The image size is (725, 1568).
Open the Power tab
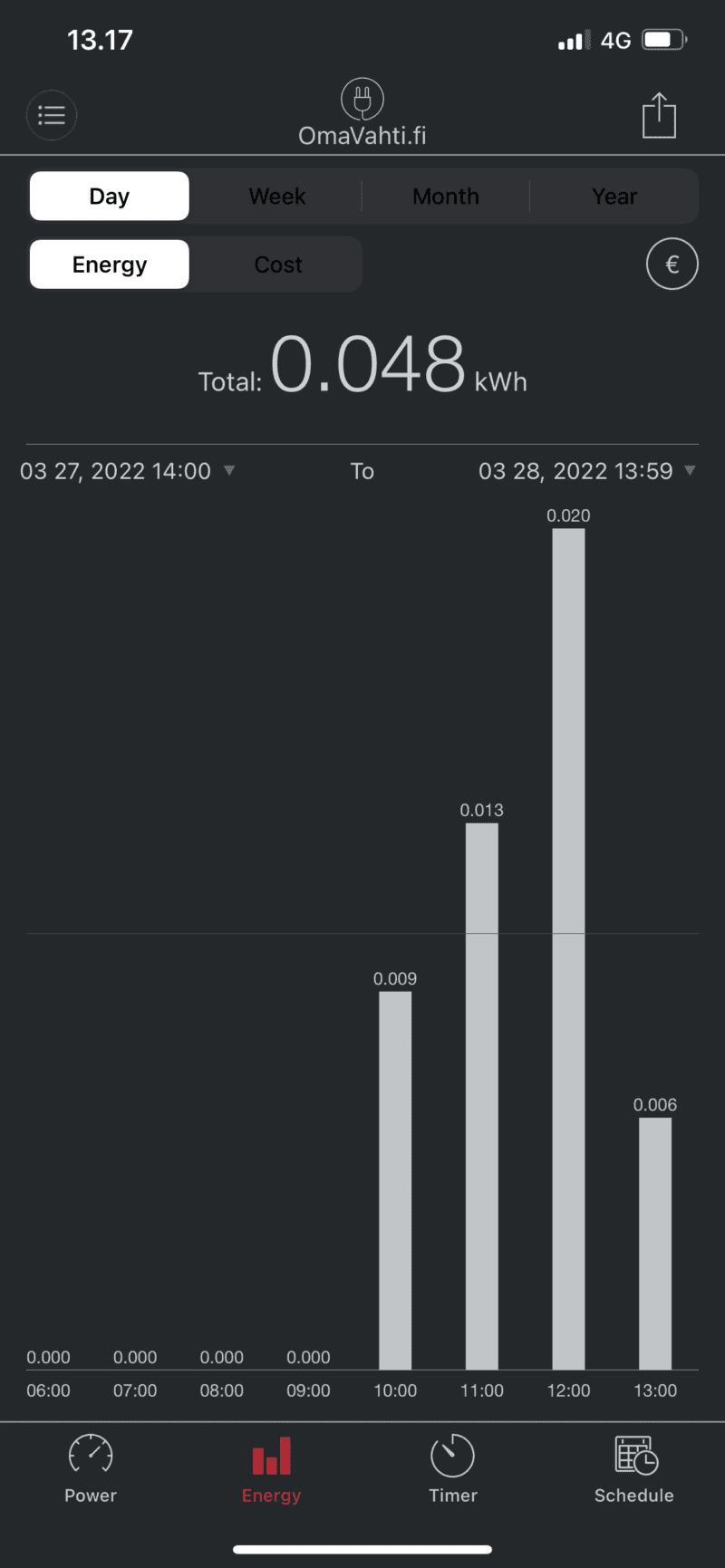pyautogui.click(x=91, y=1469)
